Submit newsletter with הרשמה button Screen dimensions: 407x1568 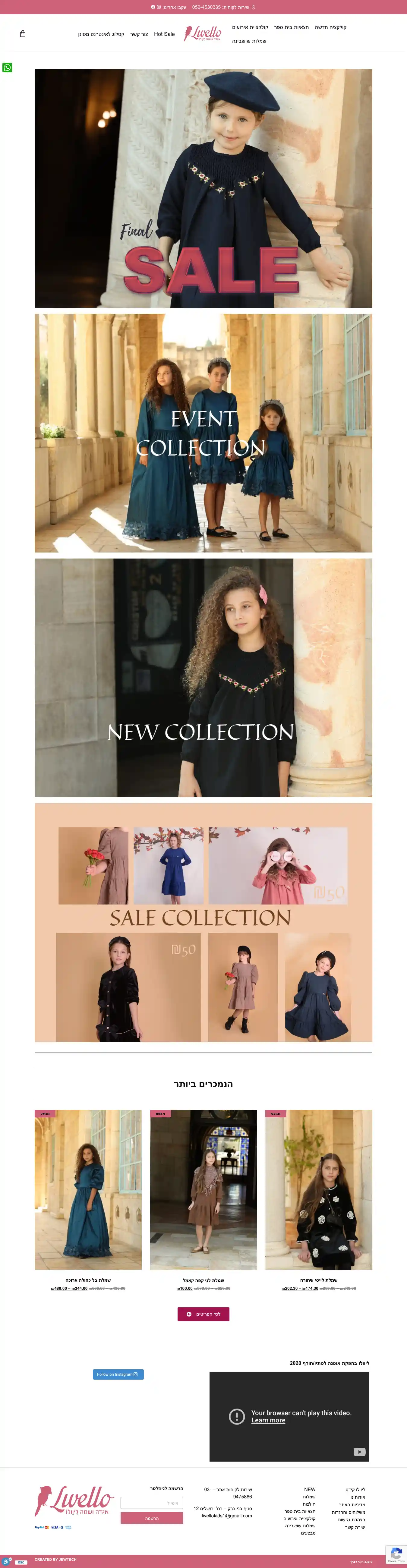151,1518
